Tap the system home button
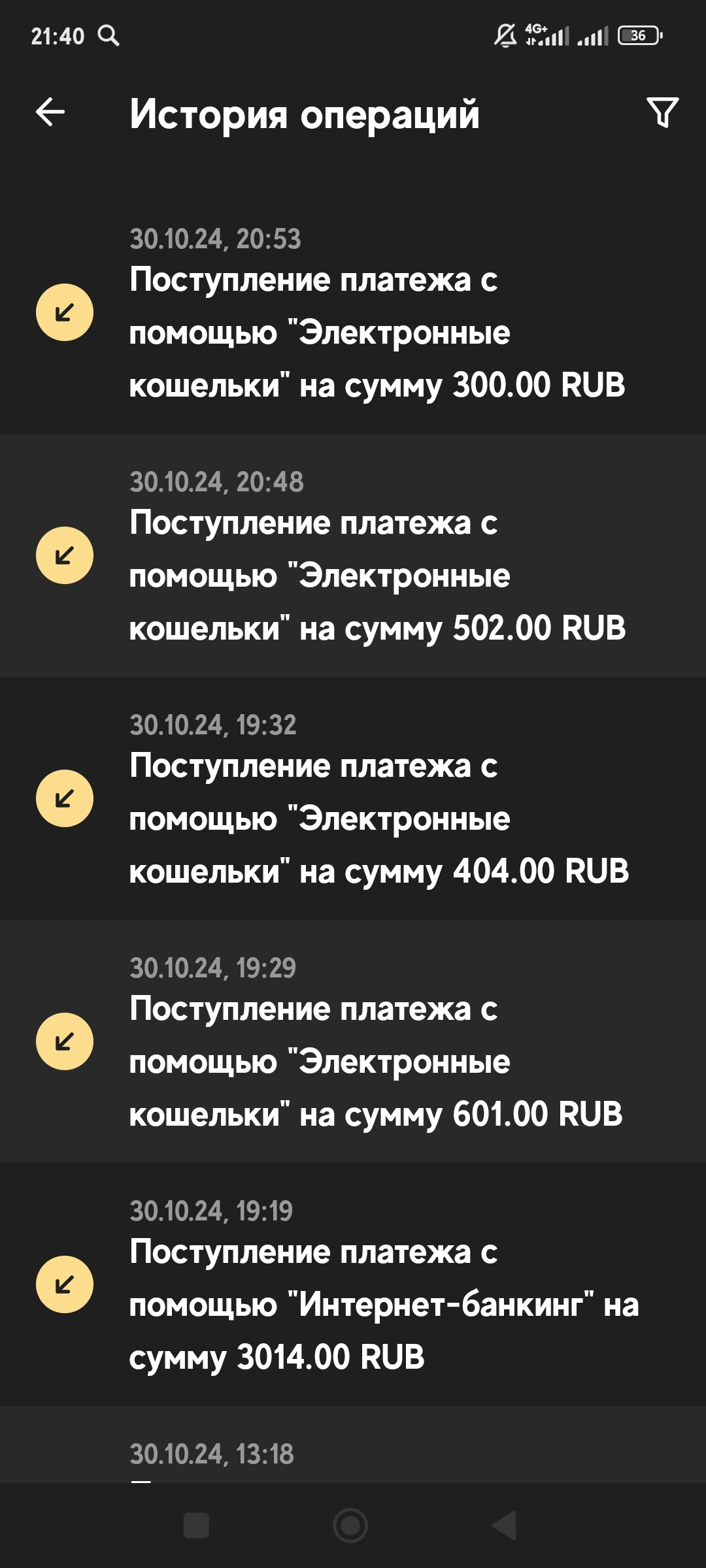 350,1526
